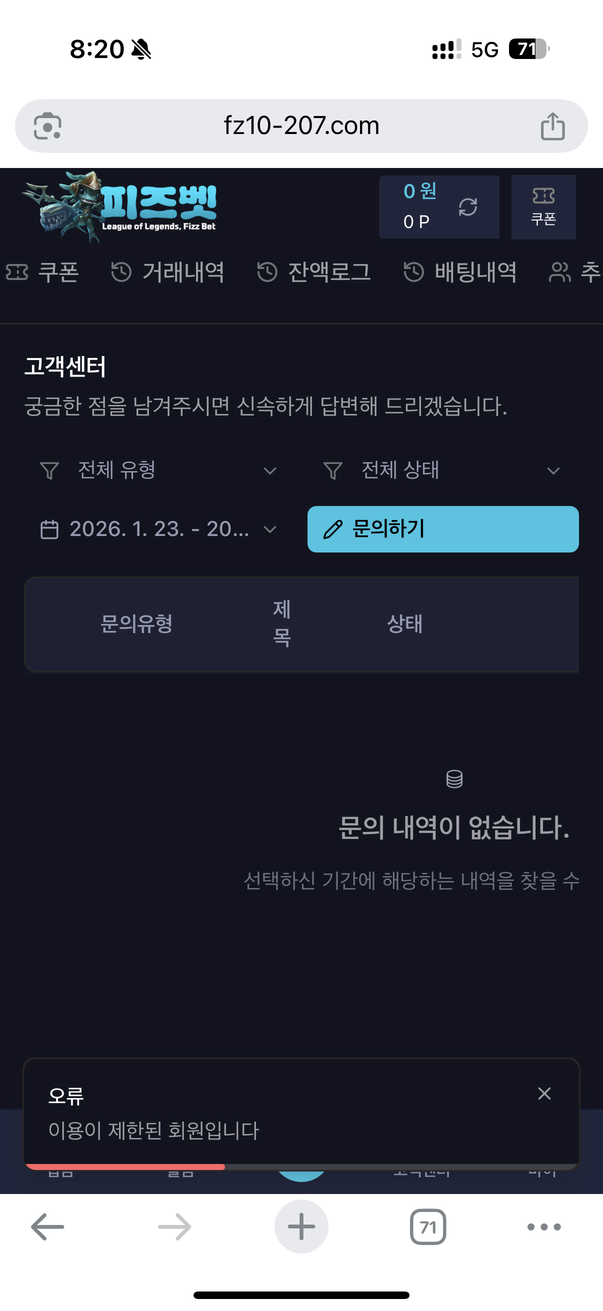Viewport: 603px width, 1311px height.
Task: Open the date range picker
Action: point(158,529)
